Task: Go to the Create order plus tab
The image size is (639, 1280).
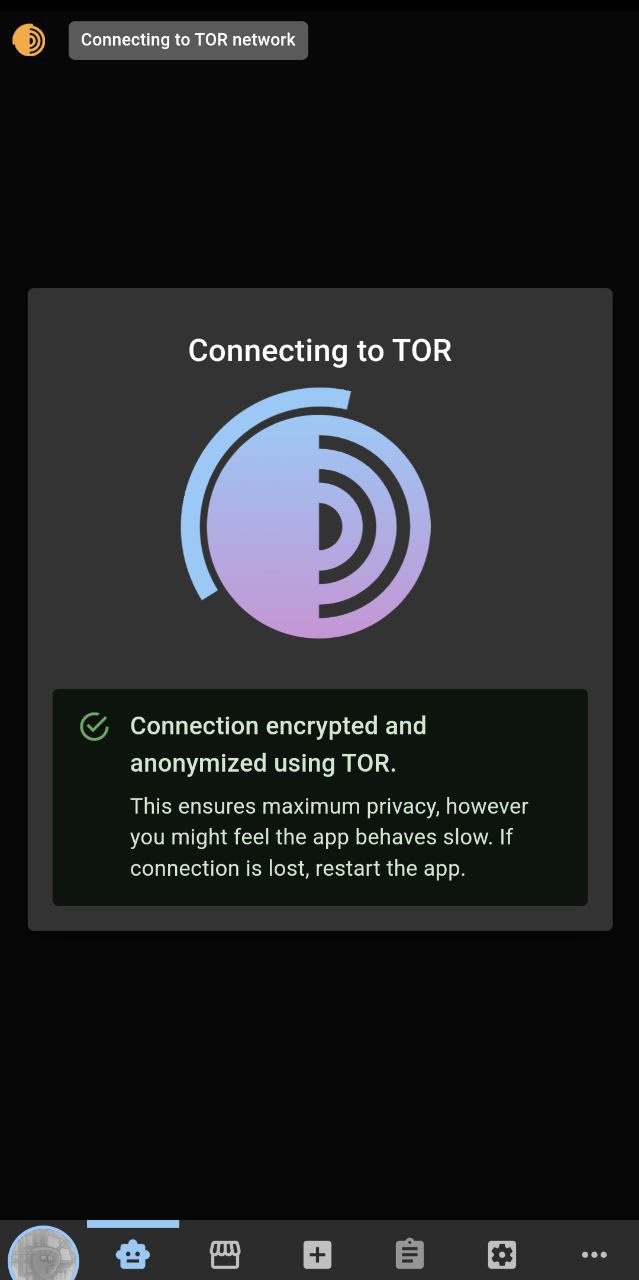Action: pos(317,1254)
